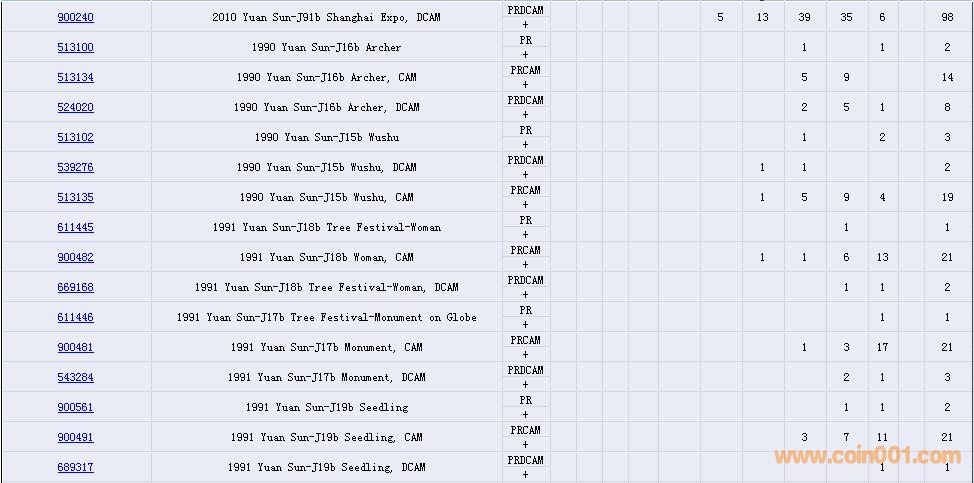Open link 611445 for Tree Festival-Woman
Image resolution: width=974 pixels, height=483 pixels.
pos(75,227)
